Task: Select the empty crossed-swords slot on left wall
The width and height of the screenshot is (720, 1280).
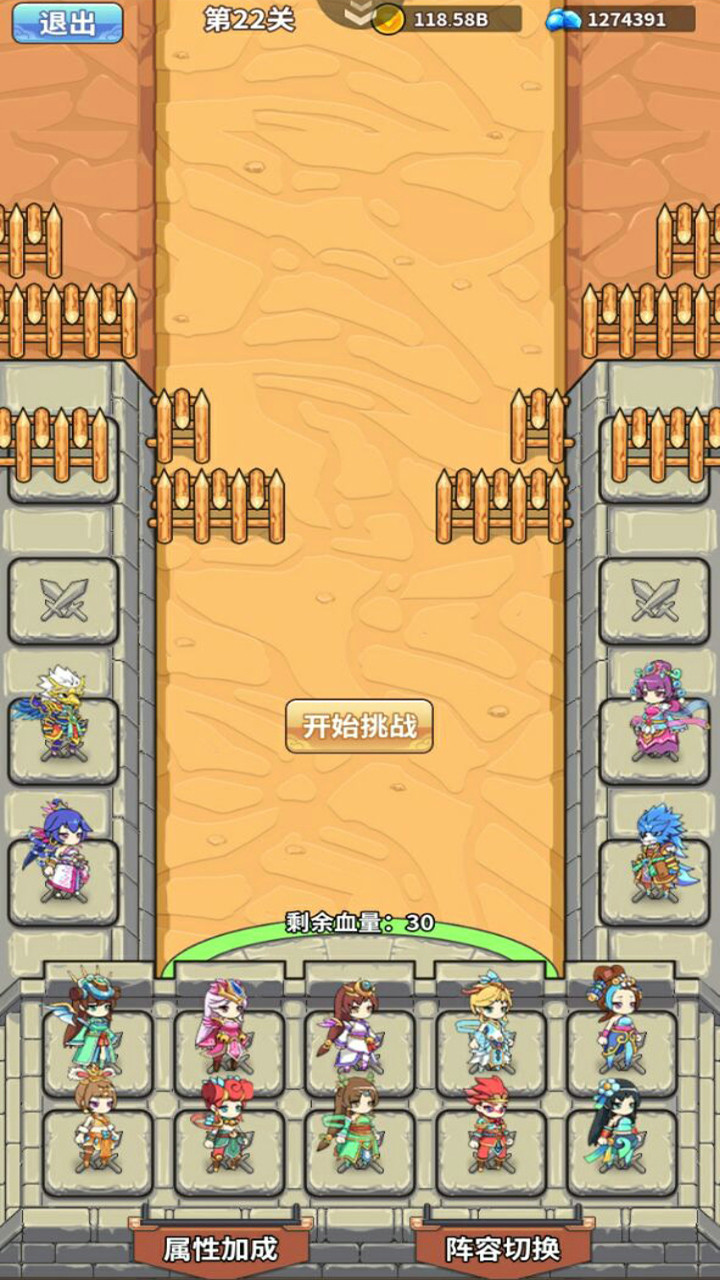Action: 64,601
